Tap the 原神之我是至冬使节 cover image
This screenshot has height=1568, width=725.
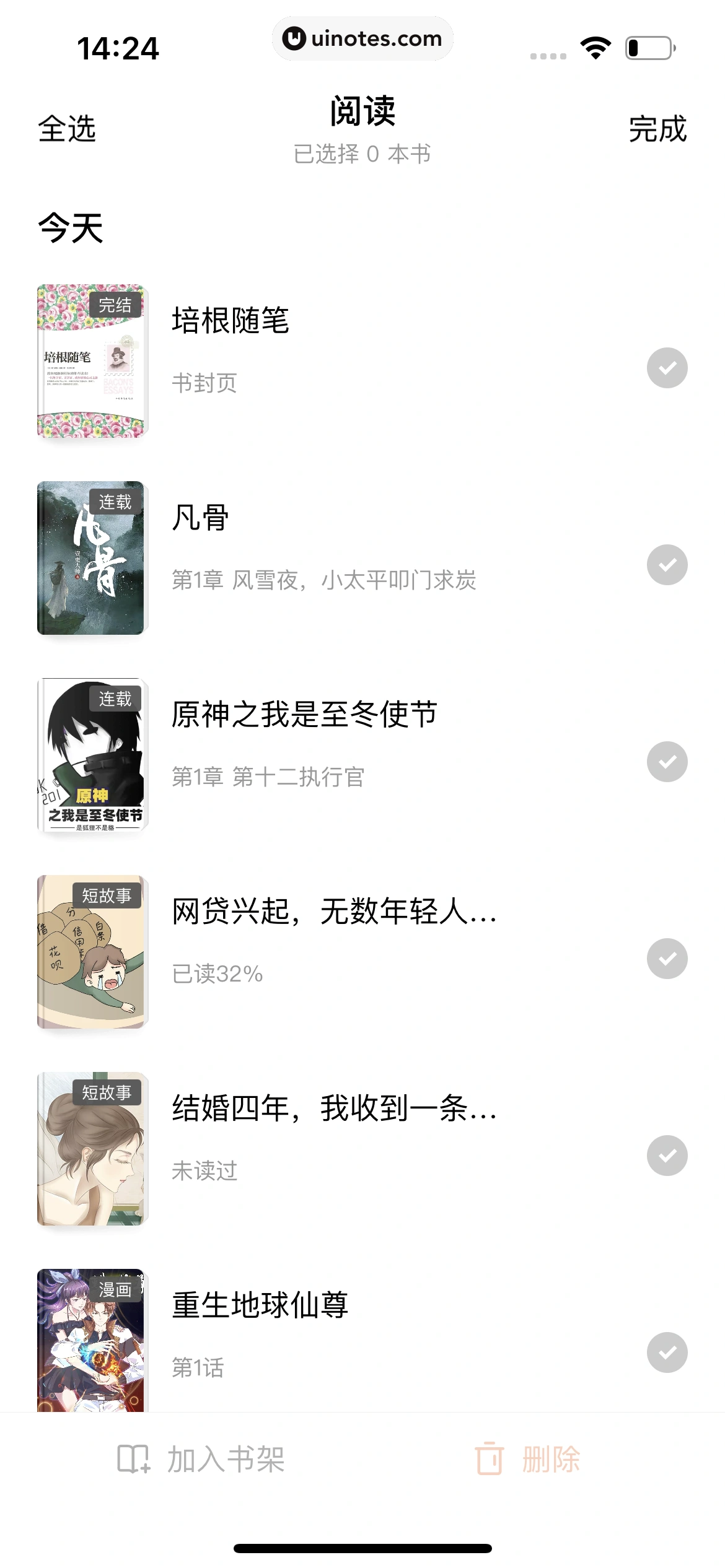92,755
